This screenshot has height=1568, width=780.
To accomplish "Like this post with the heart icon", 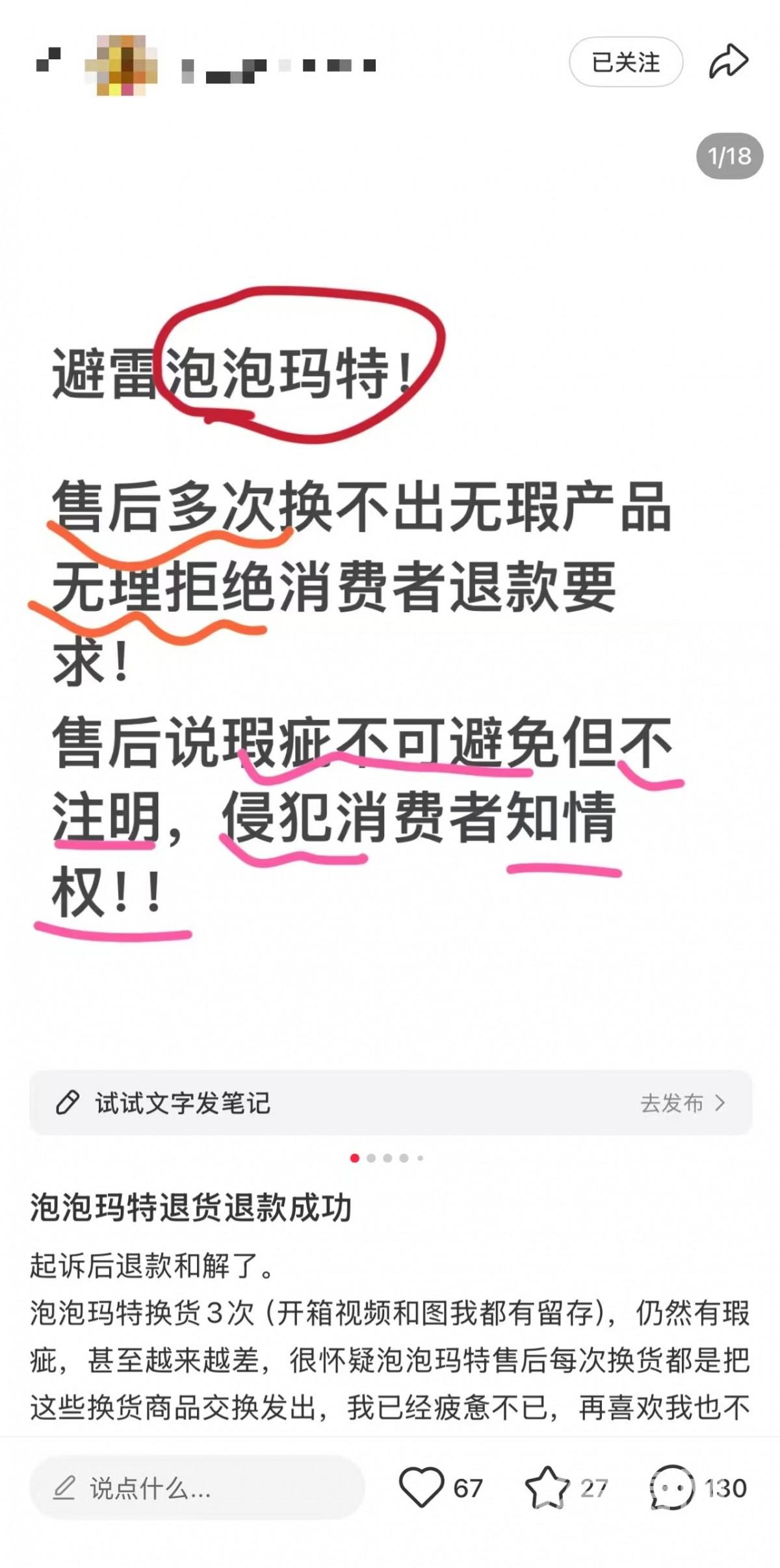I will click(x=421, y=1487).
